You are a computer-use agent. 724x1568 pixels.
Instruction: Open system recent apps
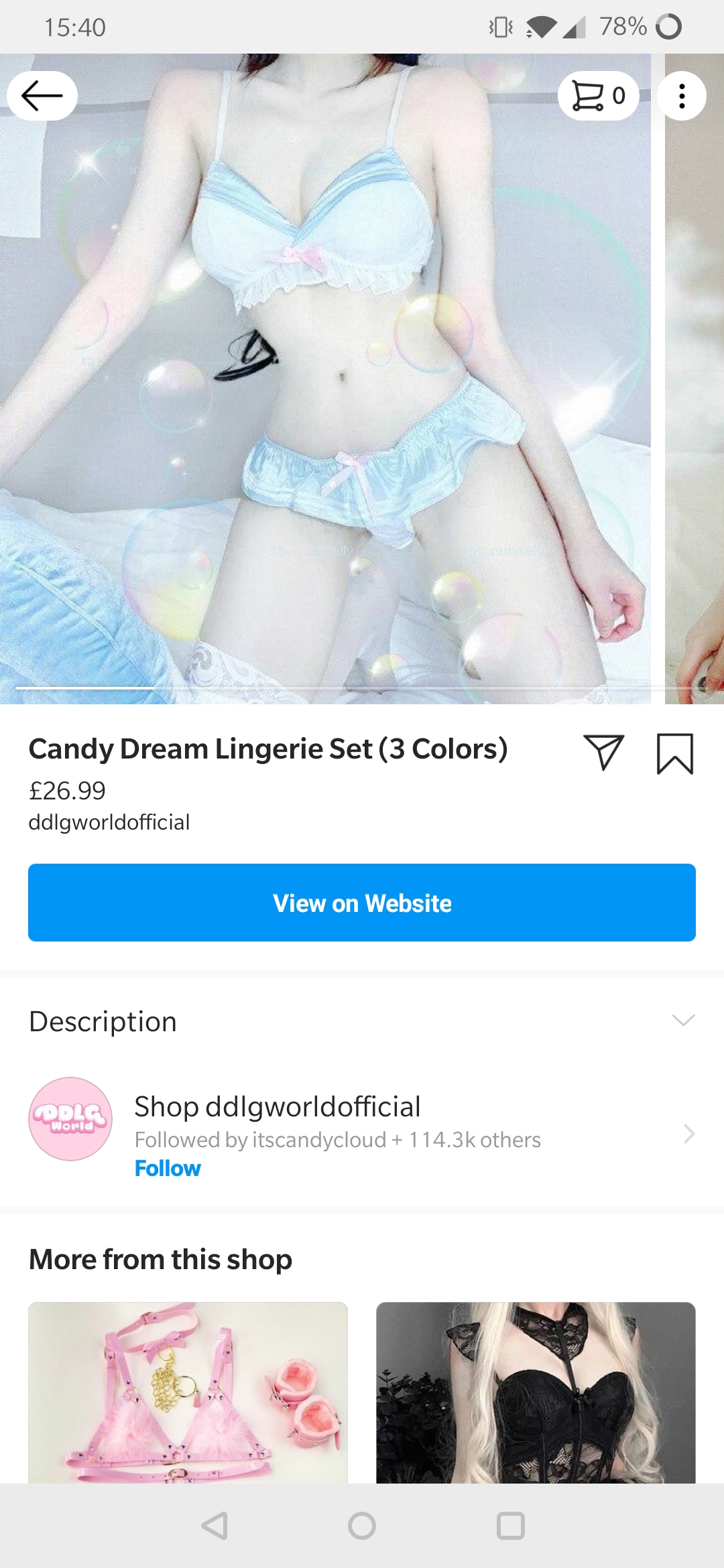510,1526
